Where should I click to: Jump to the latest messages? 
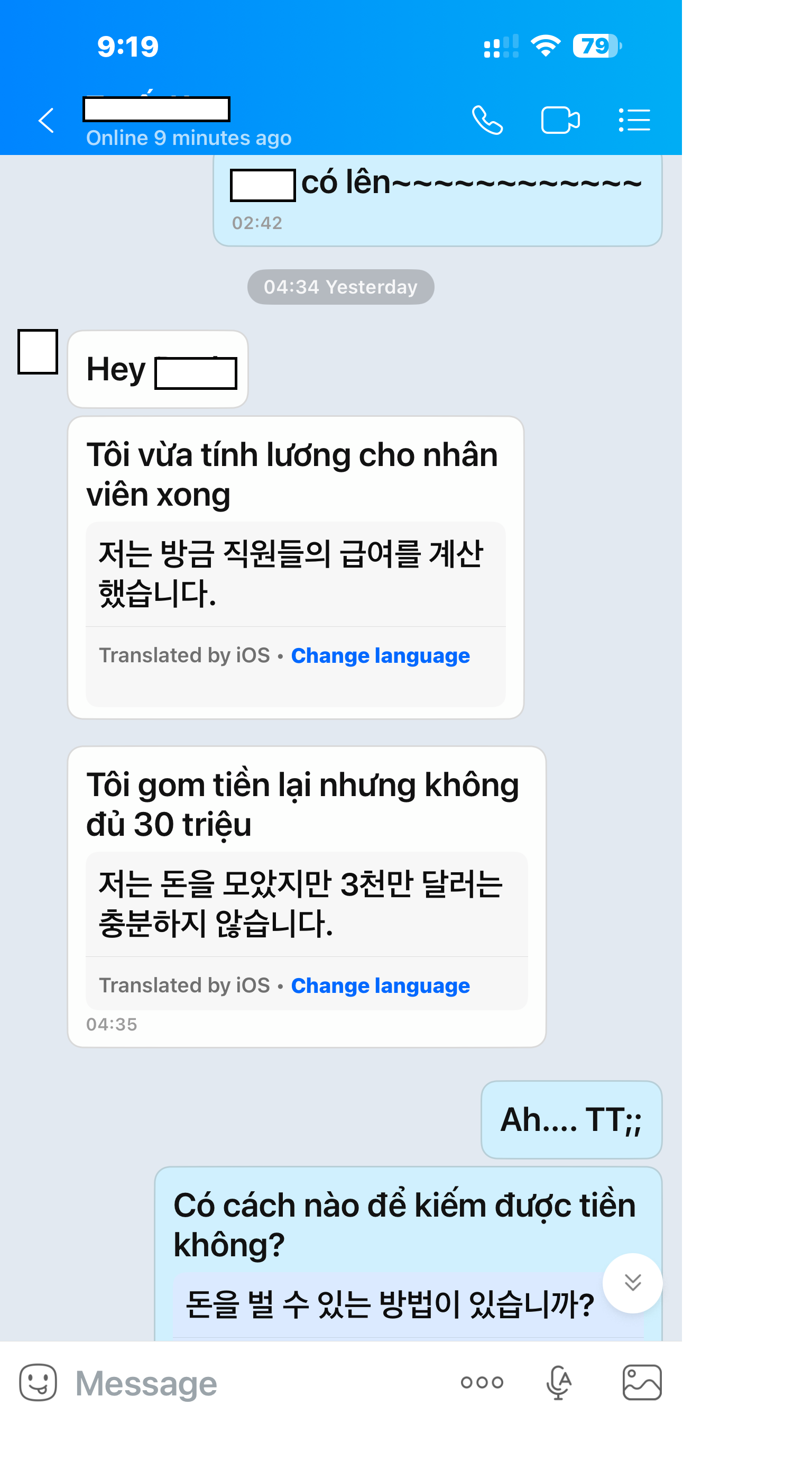click(632, 1283)
